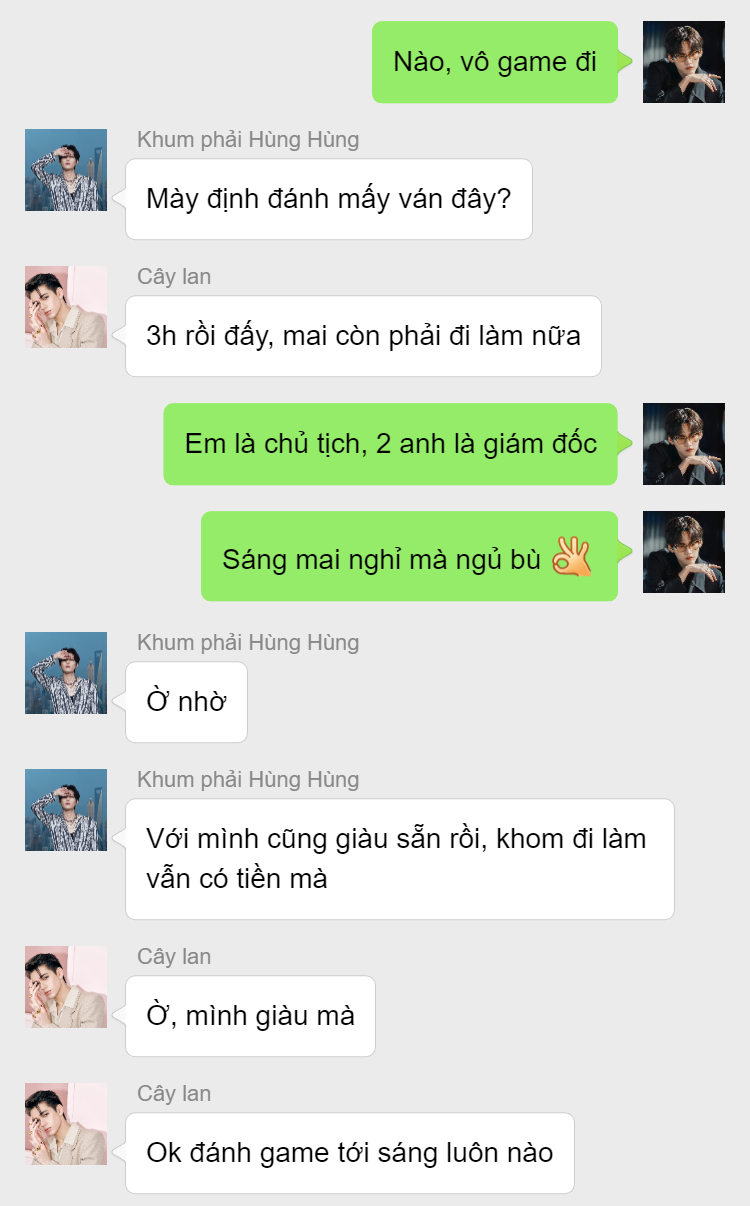Tap avatar next to "Em là chủ tịch" message
Image resolution: width=750 pixels, height=1206 pixels.
point(684,444)
